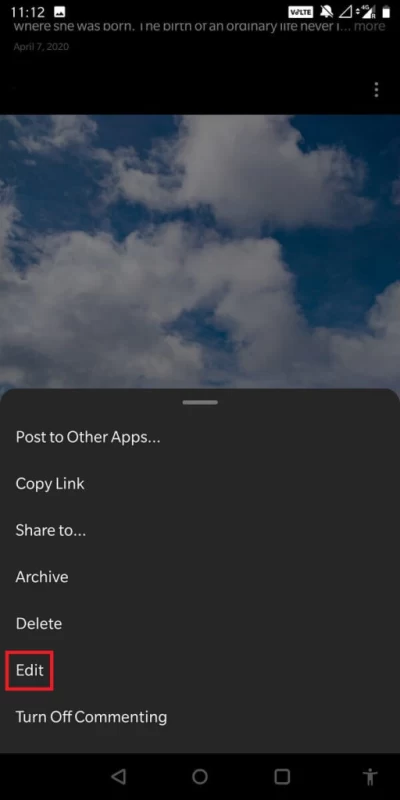Go back using system back button
This screenshot has height=800, width=400.
click(118, 777)
